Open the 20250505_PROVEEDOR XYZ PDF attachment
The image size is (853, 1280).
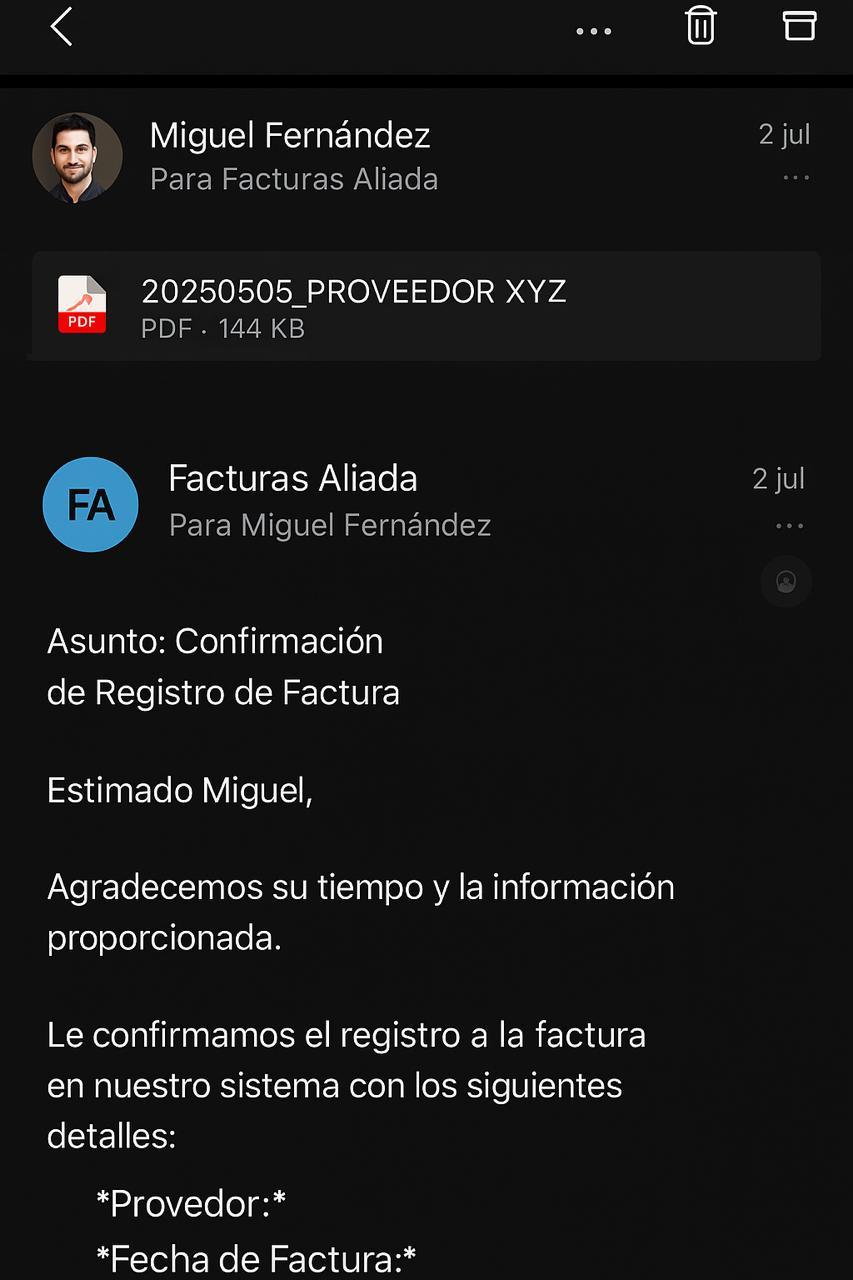[355, 291]
